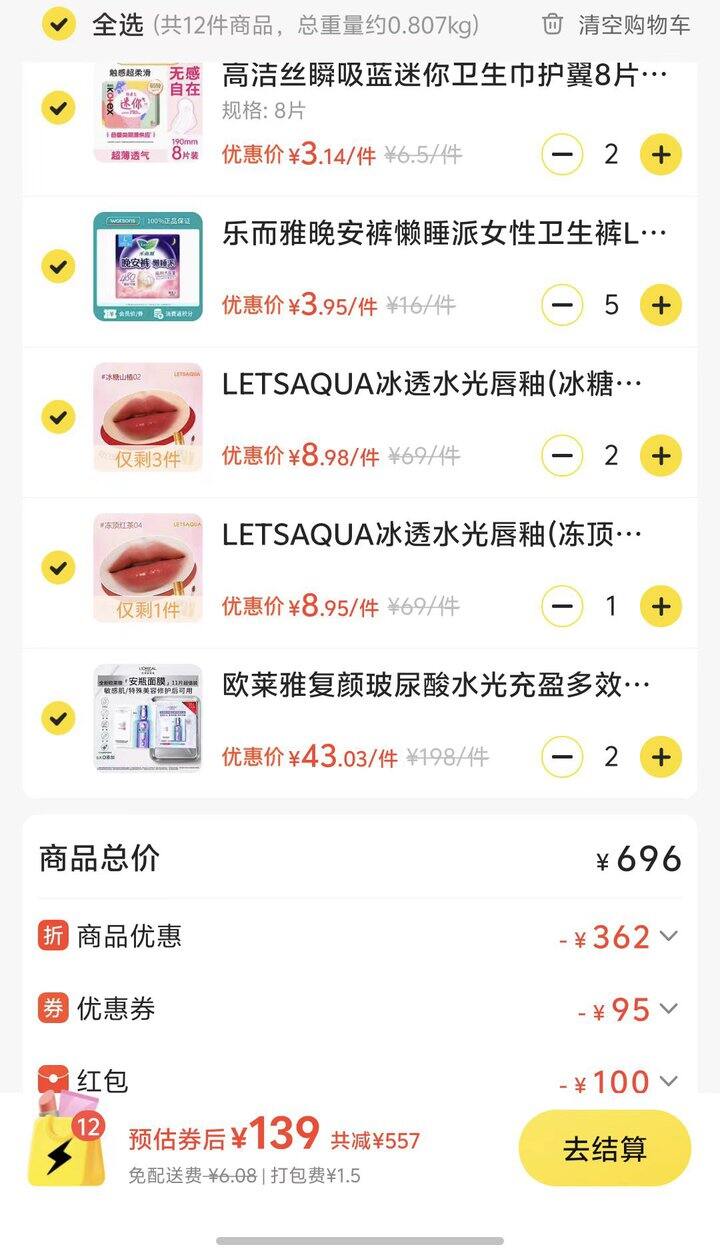Reduce the 乐而雅晚安裤 quantity by one
The height and width of the screenshot is (1259, 720).
pyautogui.click(x=562, y=305)
